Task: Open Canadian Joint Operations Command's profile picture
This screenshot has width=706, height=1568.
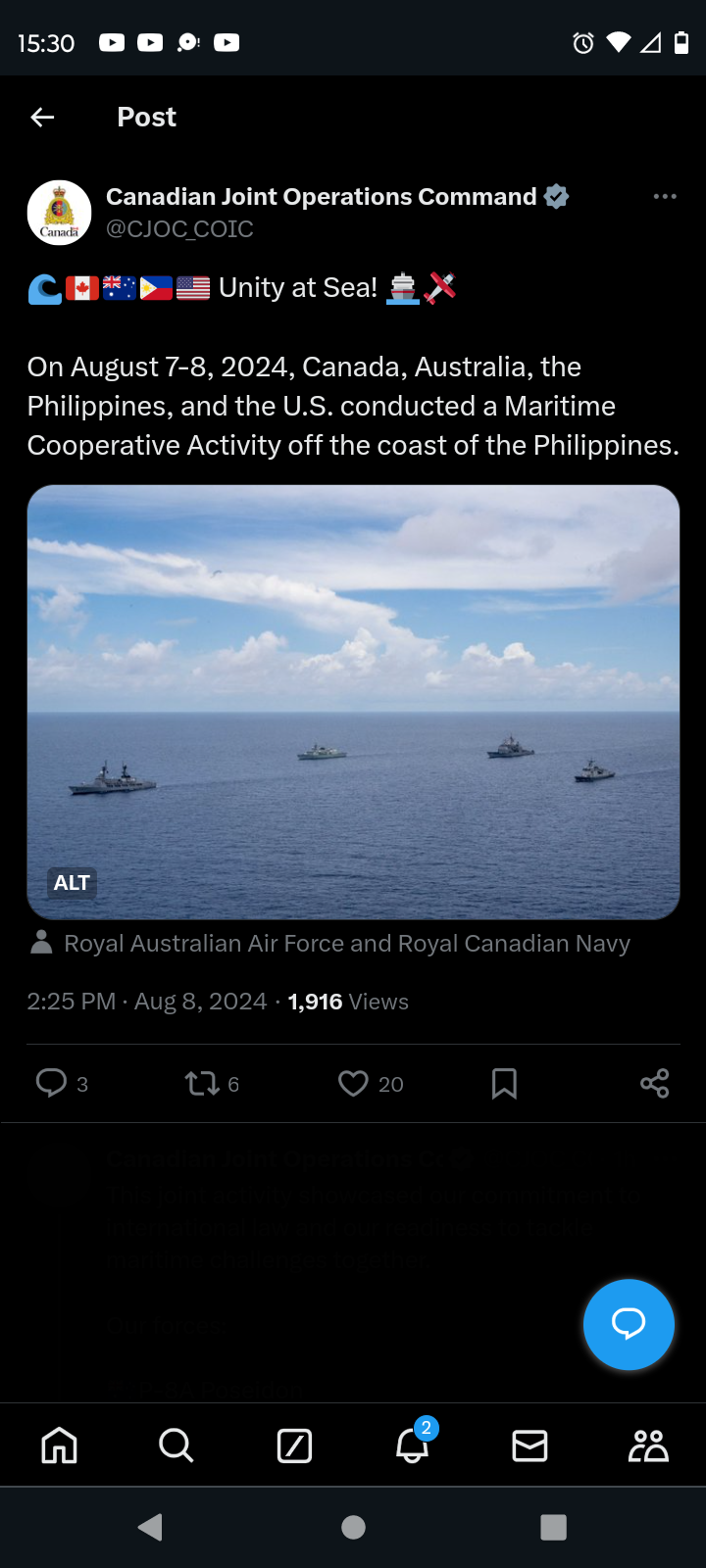Action: (59, 213)
